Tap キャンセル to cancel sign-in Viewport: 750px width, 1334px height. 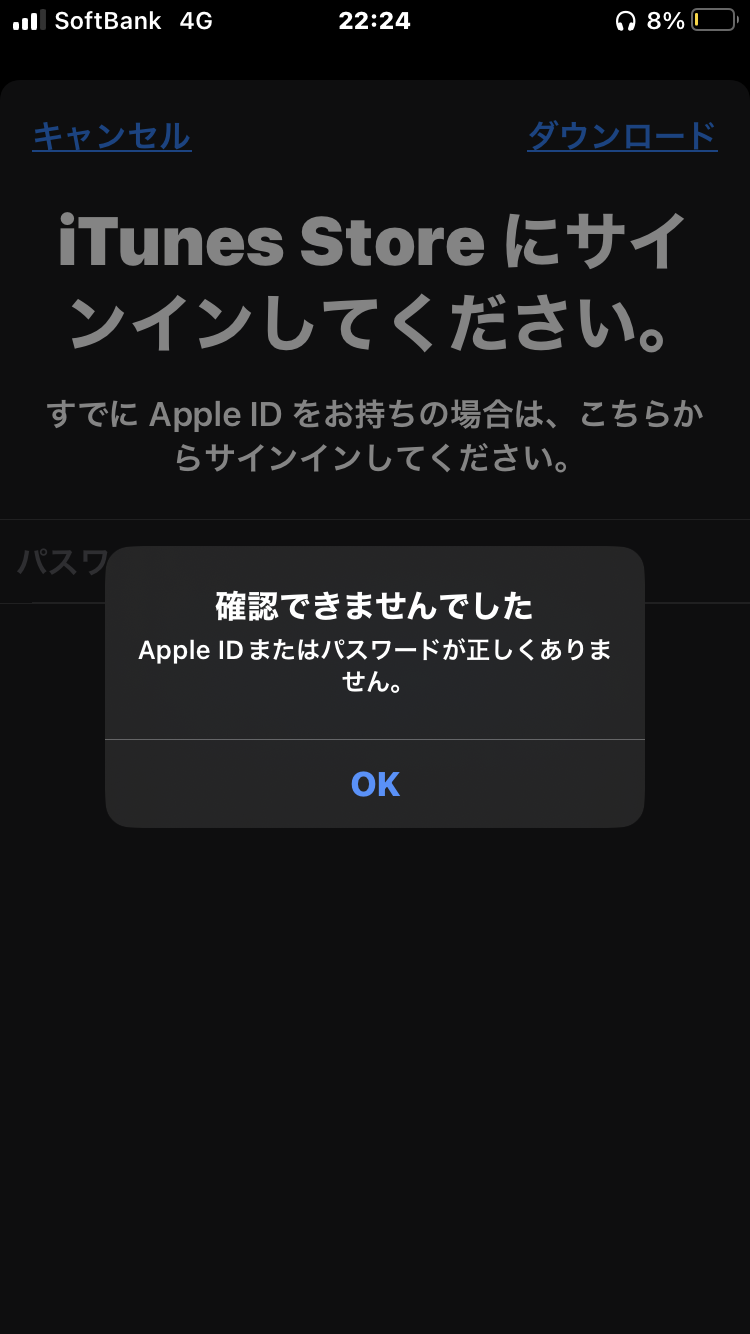[x=111, y=136]
